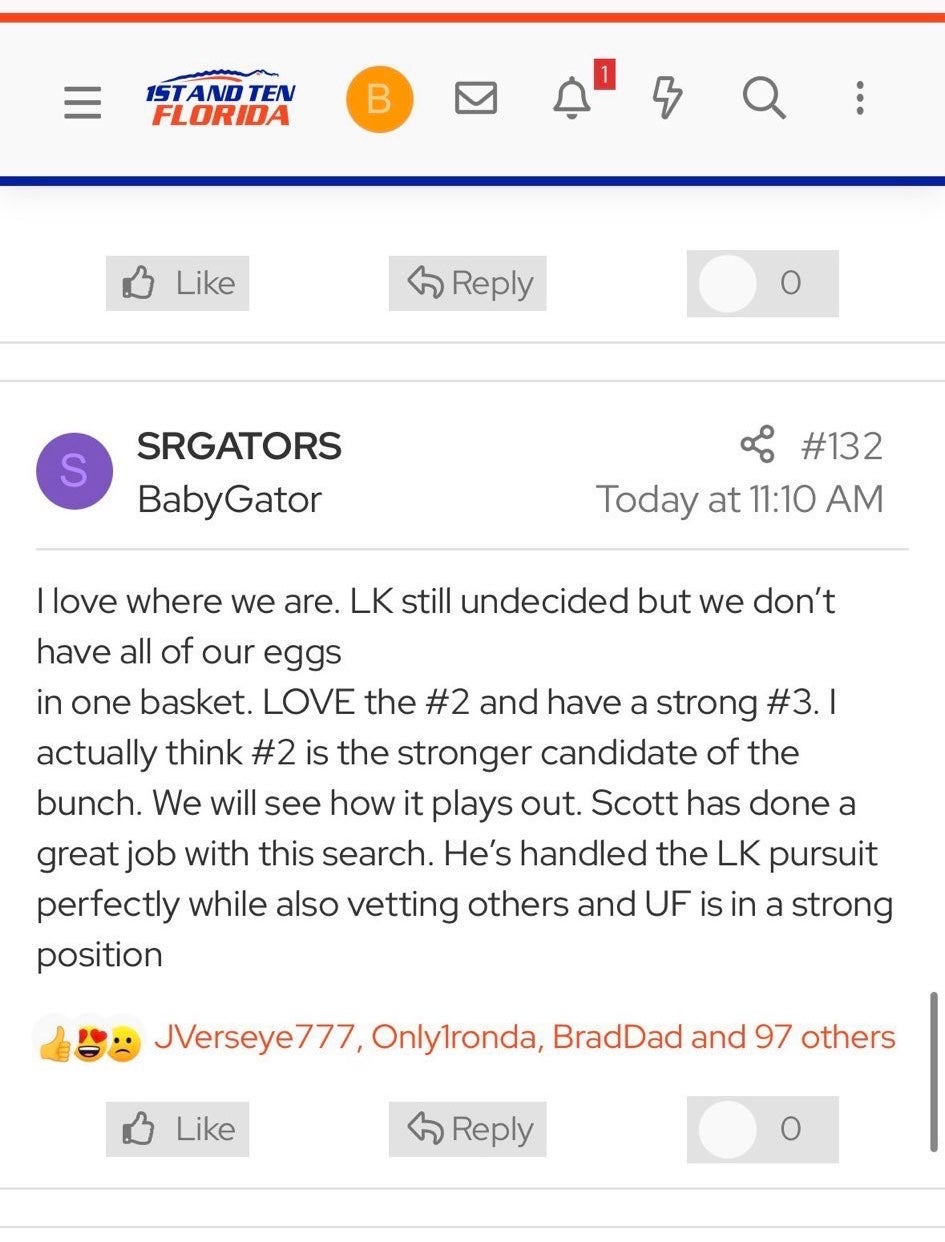This screenshot has width=945, height=1242.
Task: Go to 1st and Ten Florida home
Action: tap(220, 100)
